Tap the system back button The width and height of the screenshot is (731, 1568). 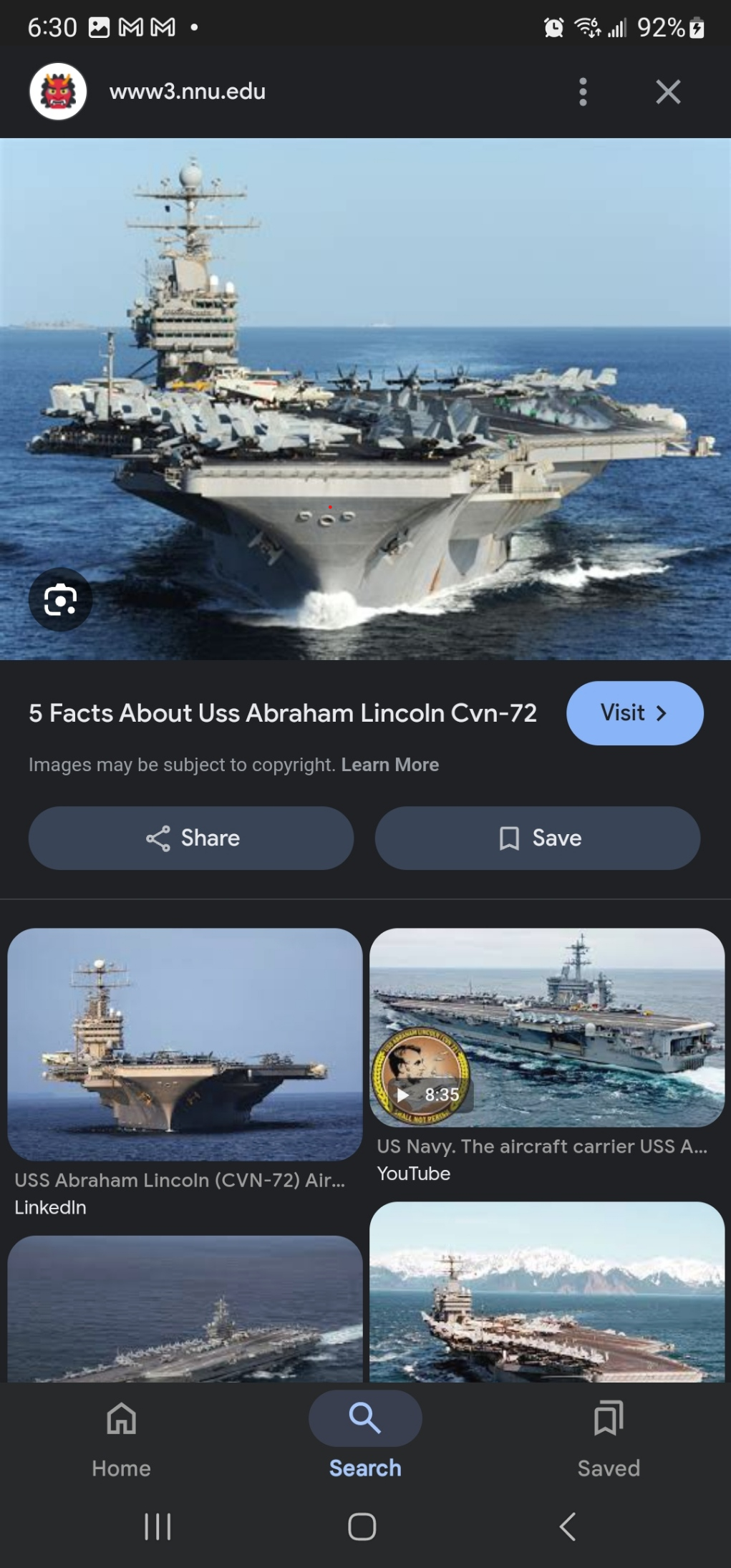567,1526
